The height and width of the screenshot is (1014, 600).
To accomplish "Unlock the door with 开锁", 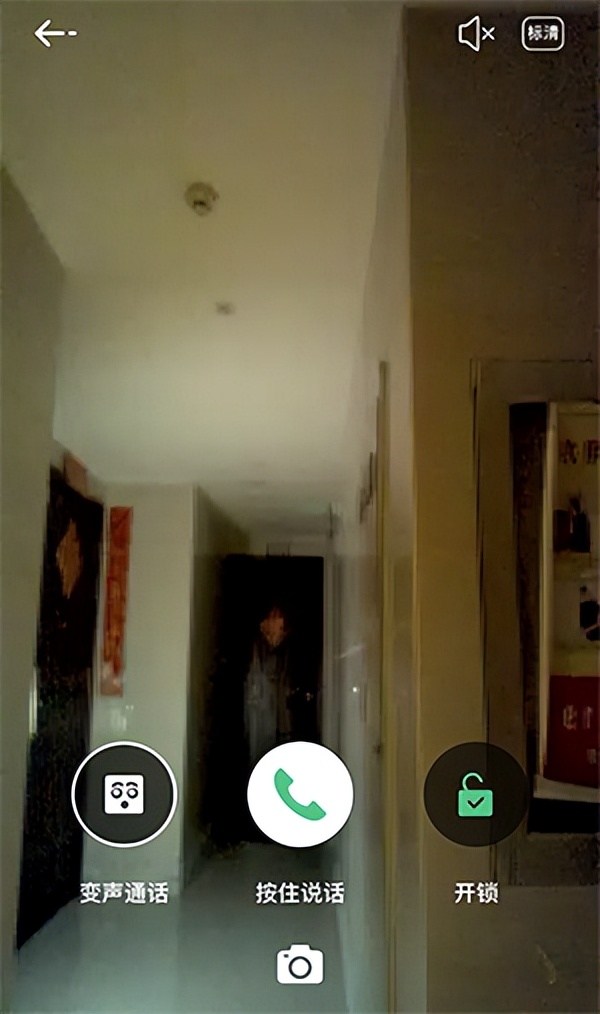I will 476,794.
